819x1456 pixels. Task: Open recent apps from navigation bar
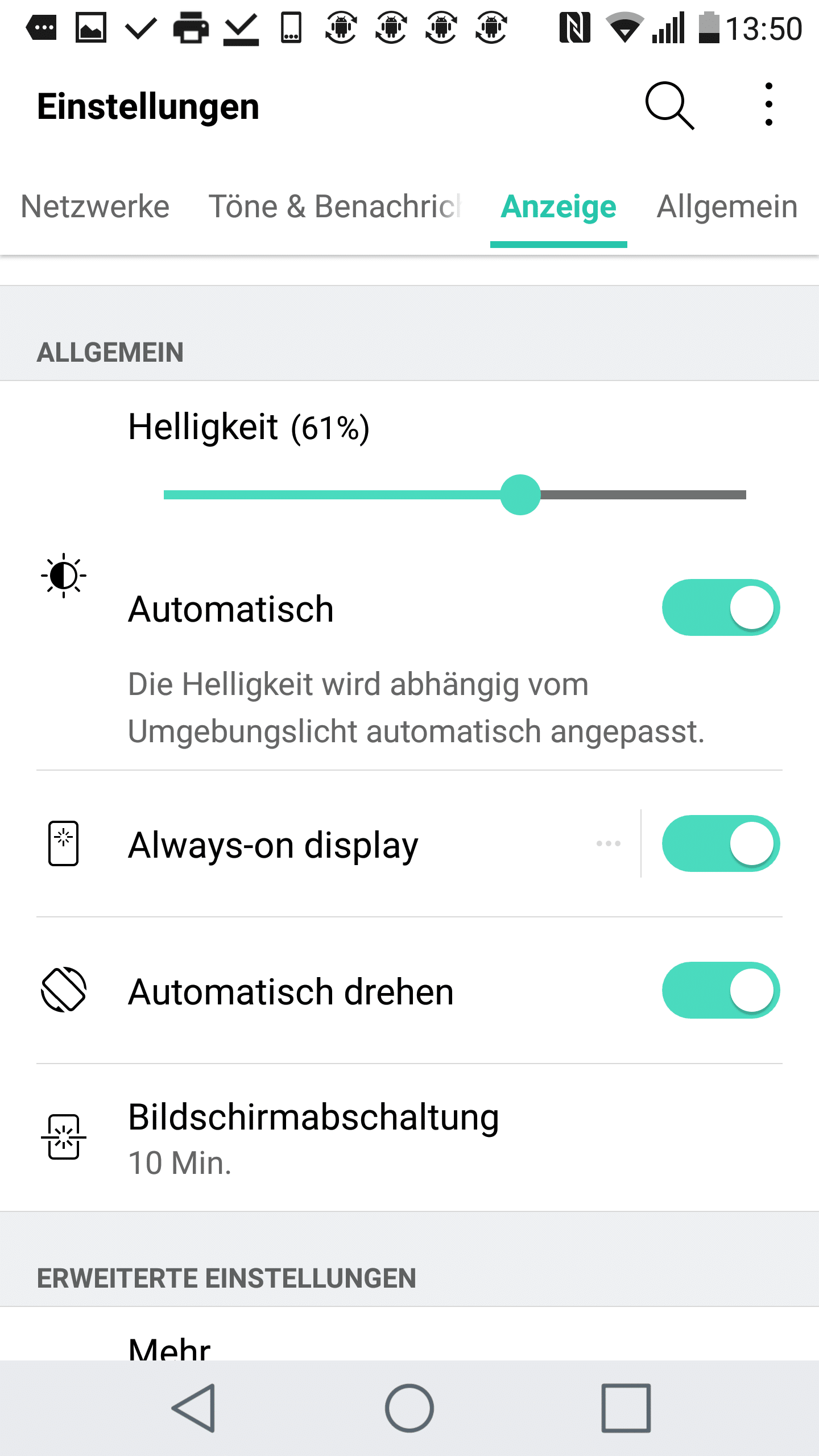pos(626,1408)
